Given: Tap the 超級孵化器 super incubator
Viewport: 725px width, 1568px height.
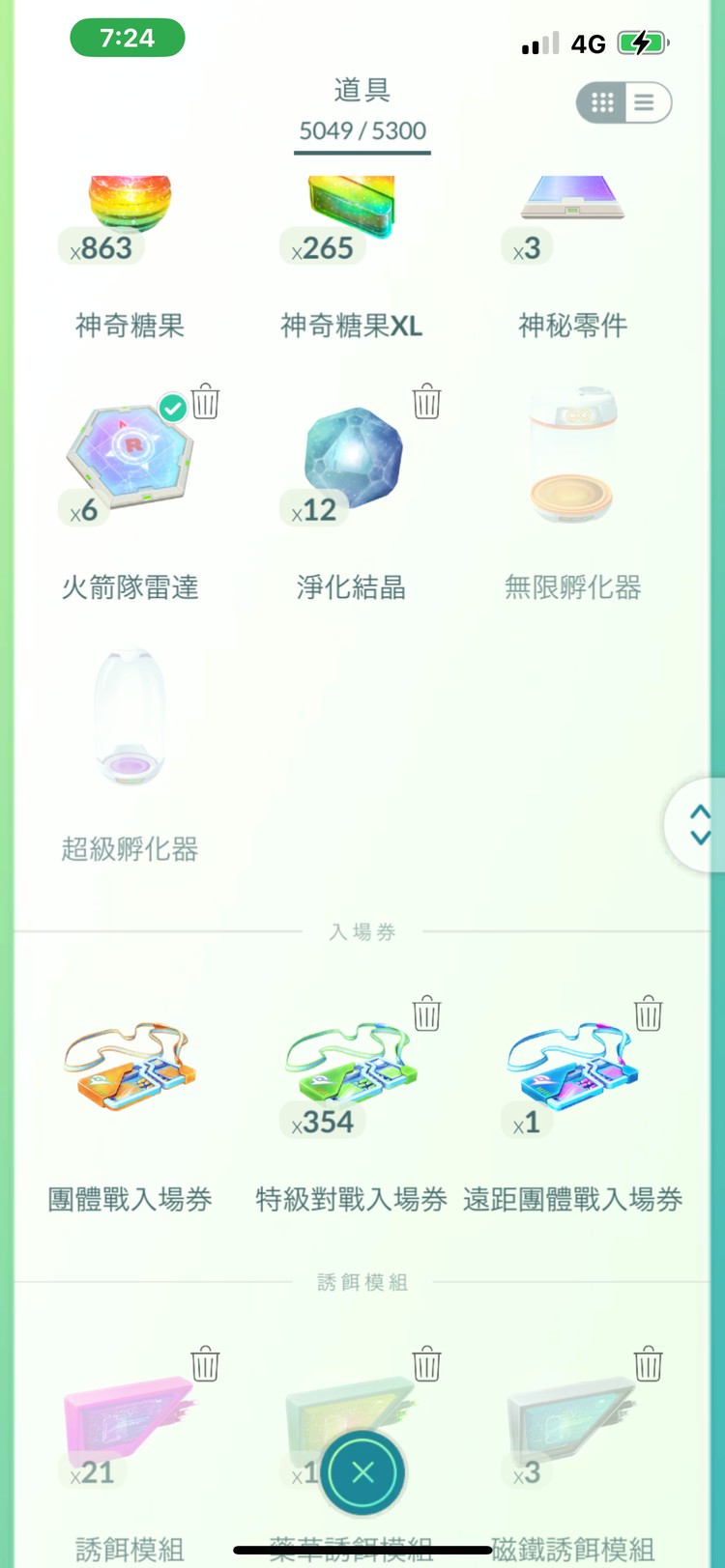Looking at the screenshot, I should 130,720.
